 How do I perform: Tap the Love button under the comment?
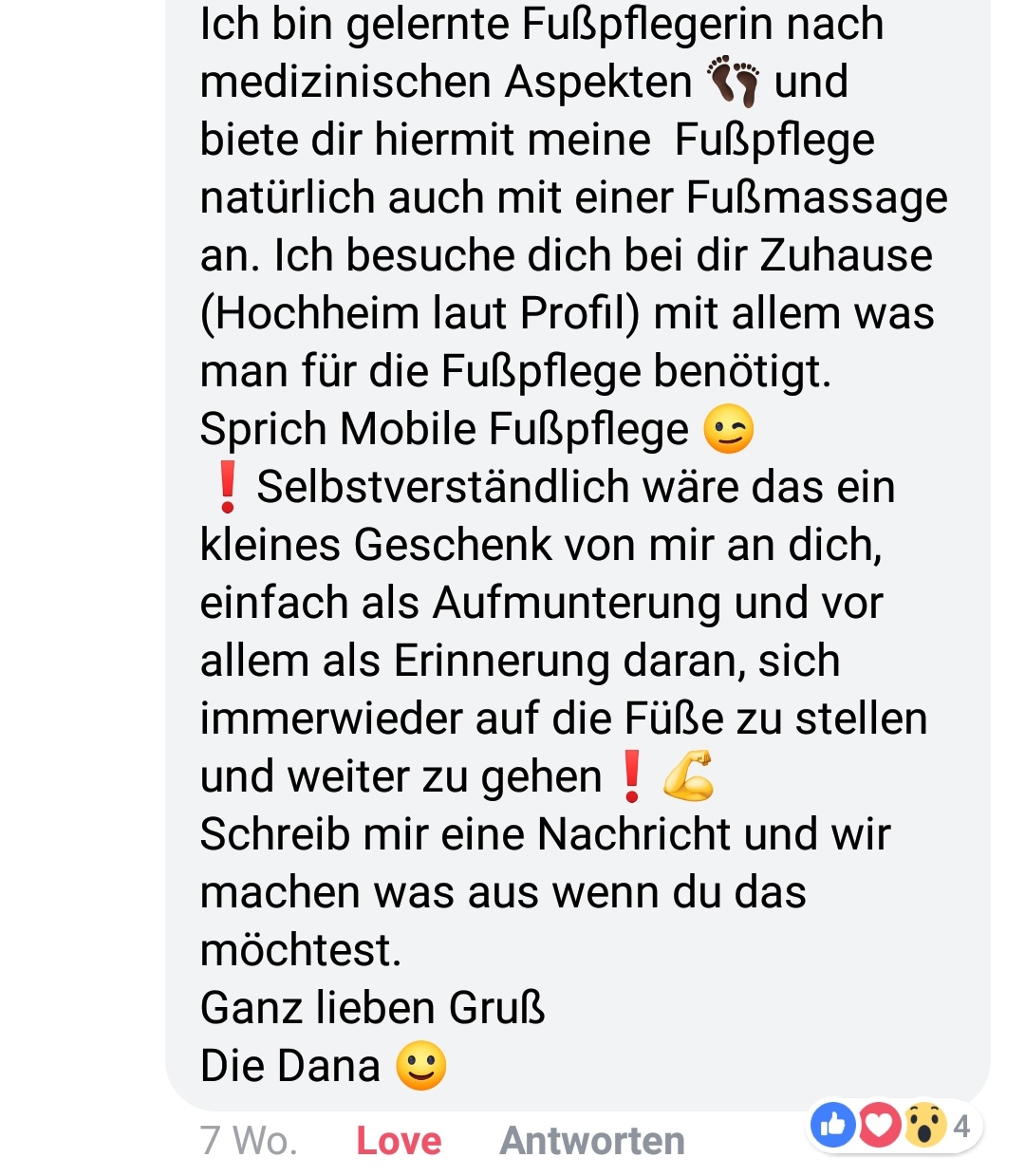click(x=399, y=1140)
